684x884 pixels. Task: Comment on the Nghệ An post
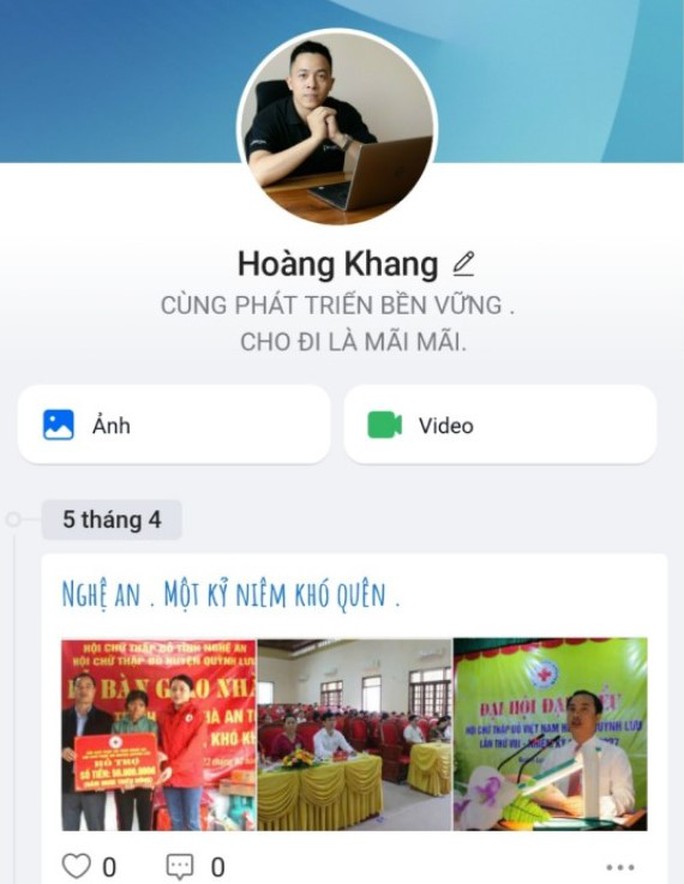[x=180, y=866]
